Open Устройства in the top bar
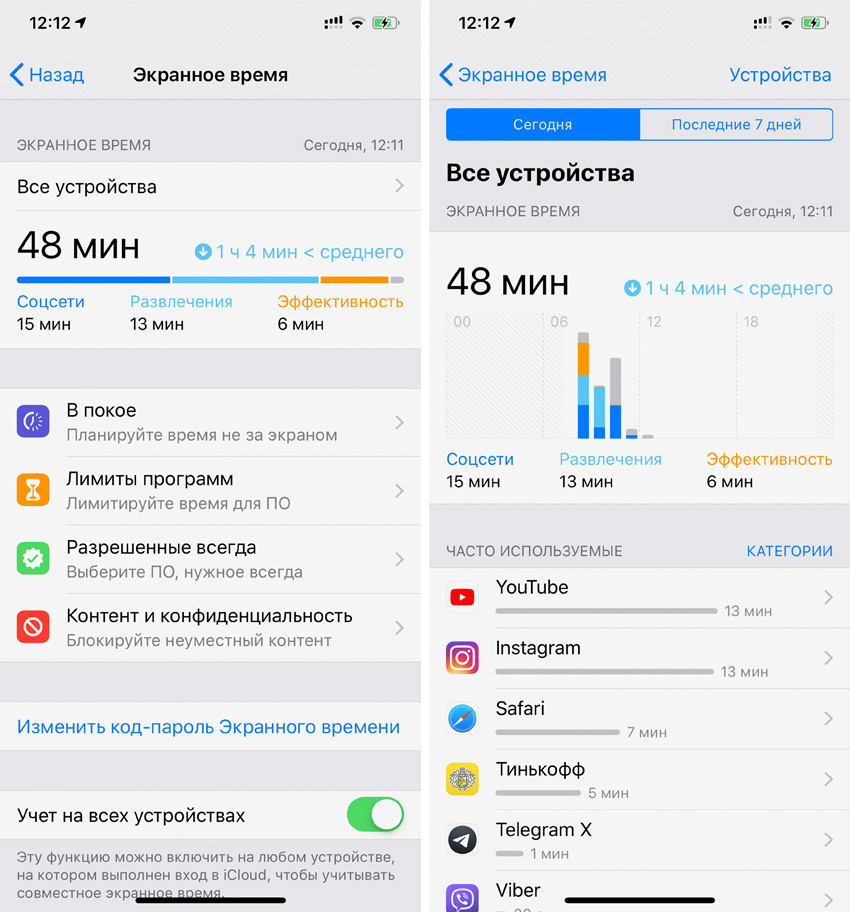850x912 pixels. (x=780, y=75)
